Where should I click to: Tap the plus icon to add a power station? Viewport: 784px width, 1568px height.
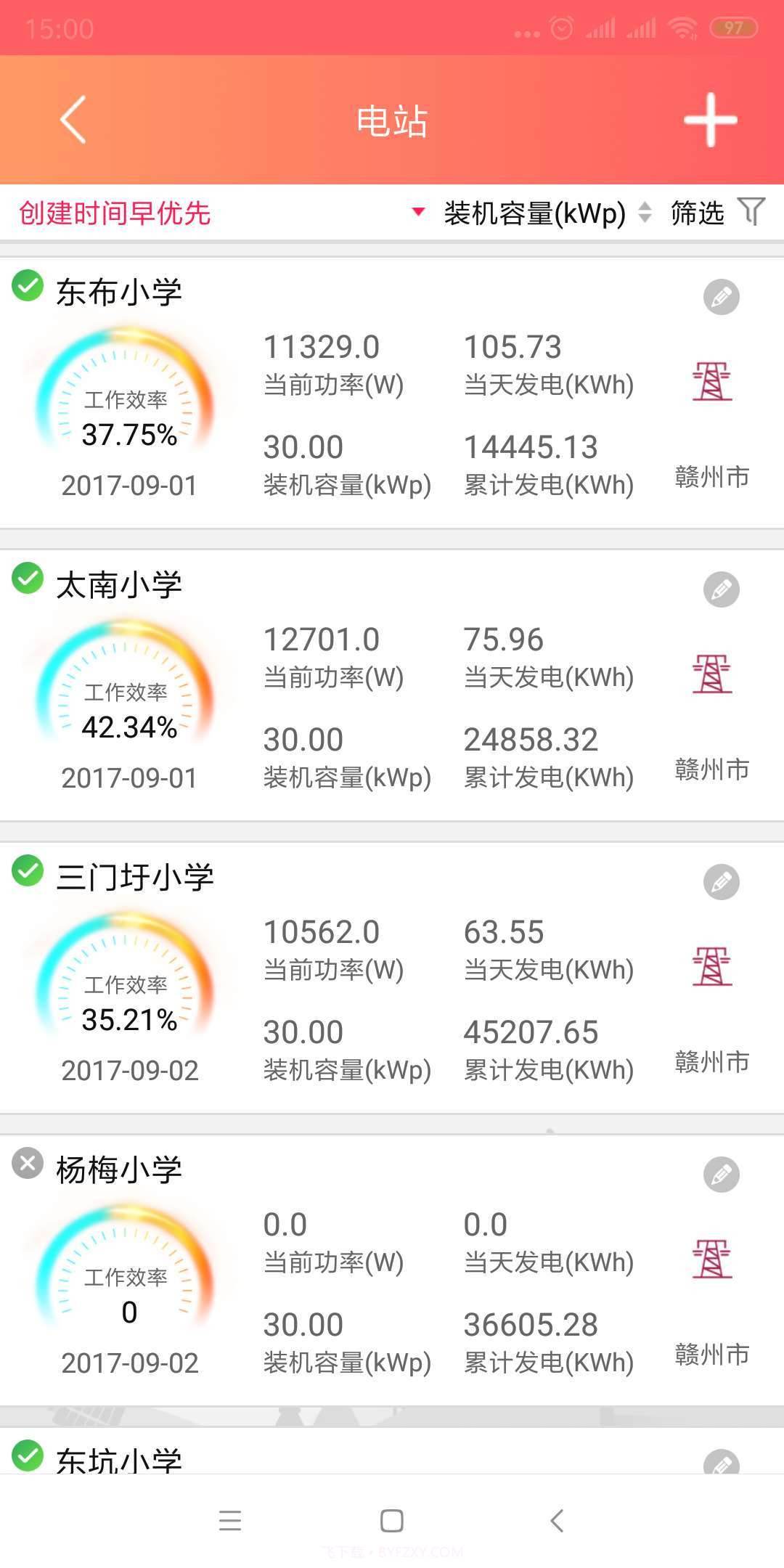click(x=710, y=121)
